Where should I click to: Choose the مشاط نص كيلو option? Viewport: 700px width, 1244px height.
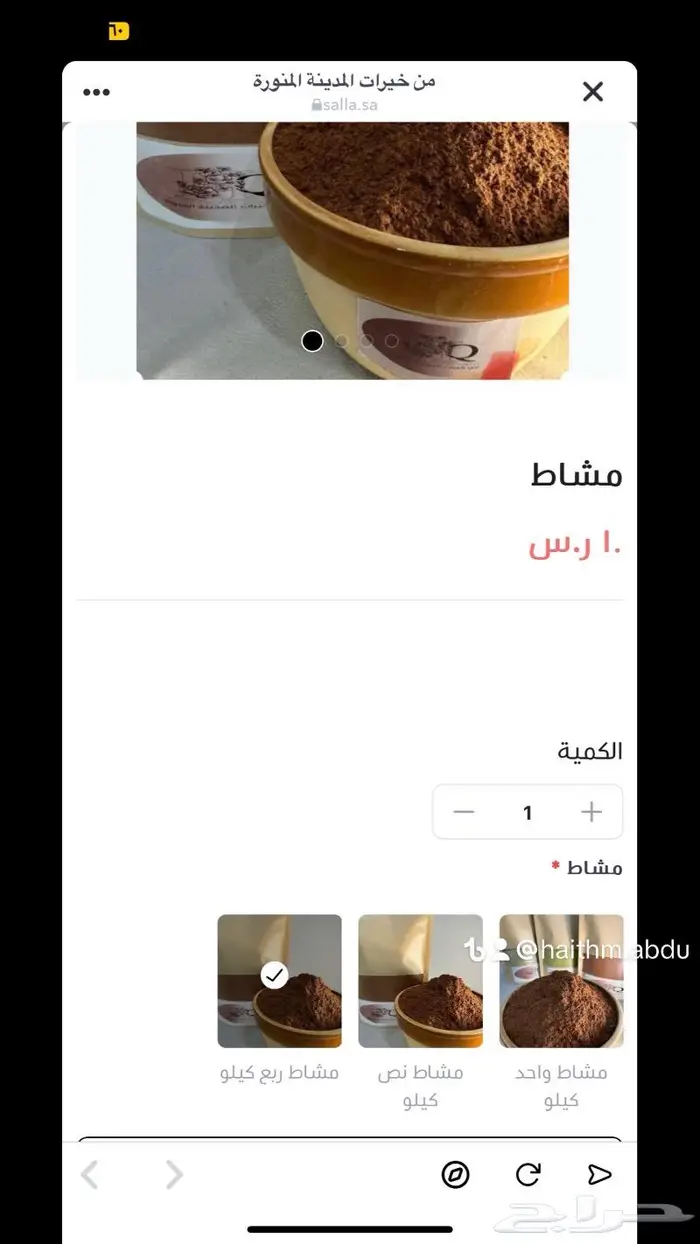420,981
